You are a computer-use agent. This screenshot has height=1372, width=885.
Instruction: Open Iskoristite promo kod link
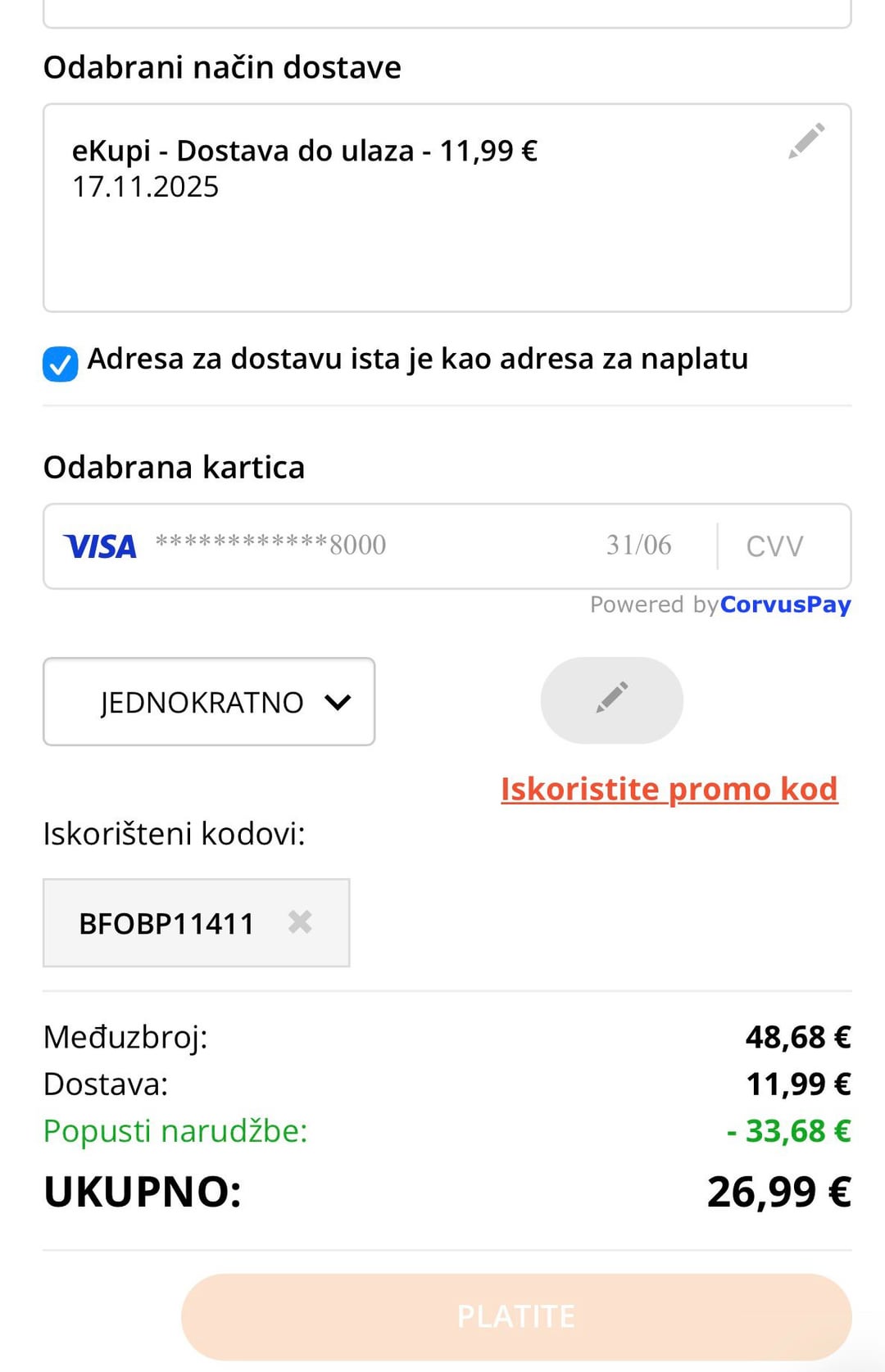coord(669,789)
